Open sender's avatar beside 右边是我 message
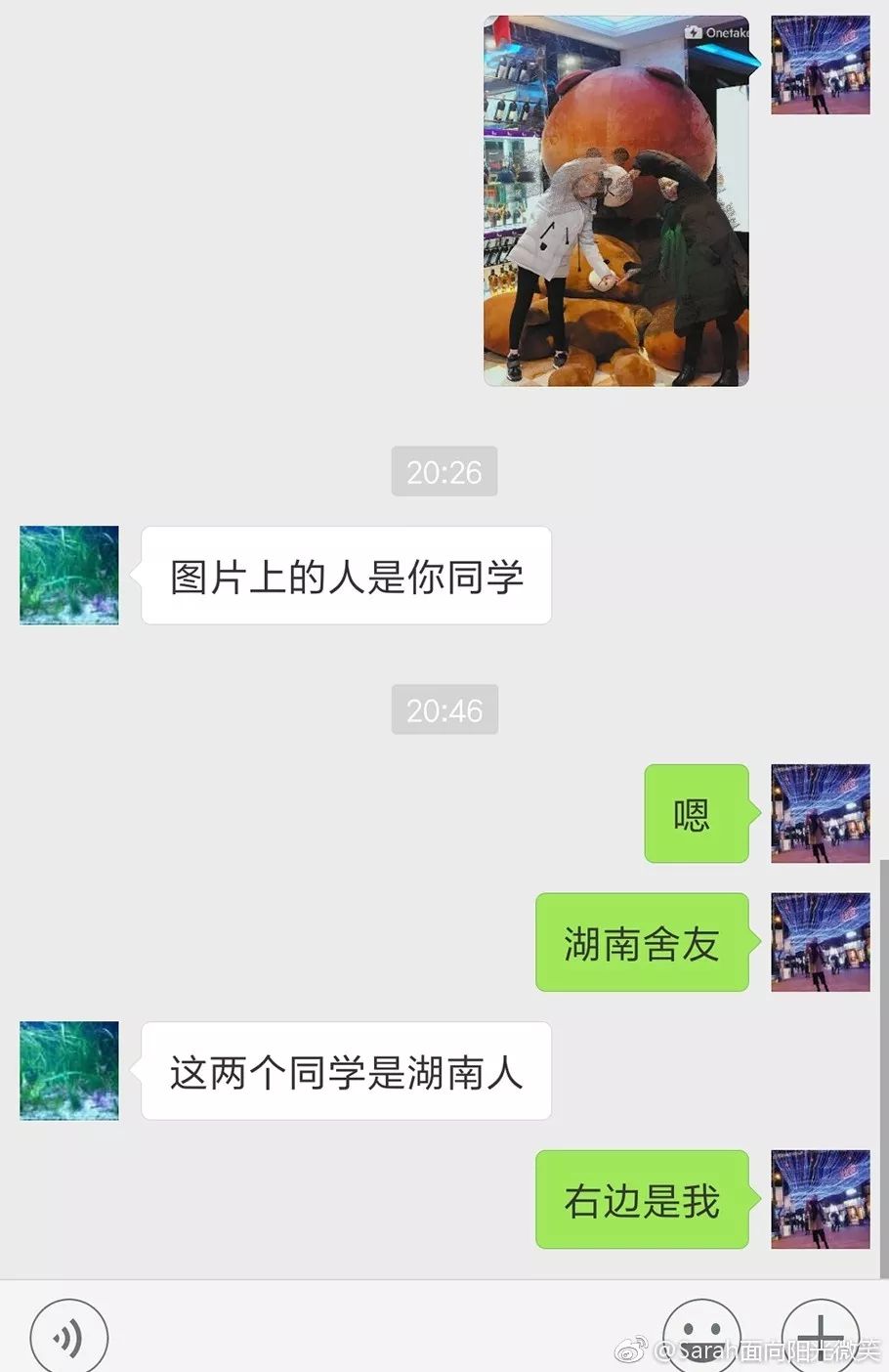889x1372 pixels. click(820, 1199)
